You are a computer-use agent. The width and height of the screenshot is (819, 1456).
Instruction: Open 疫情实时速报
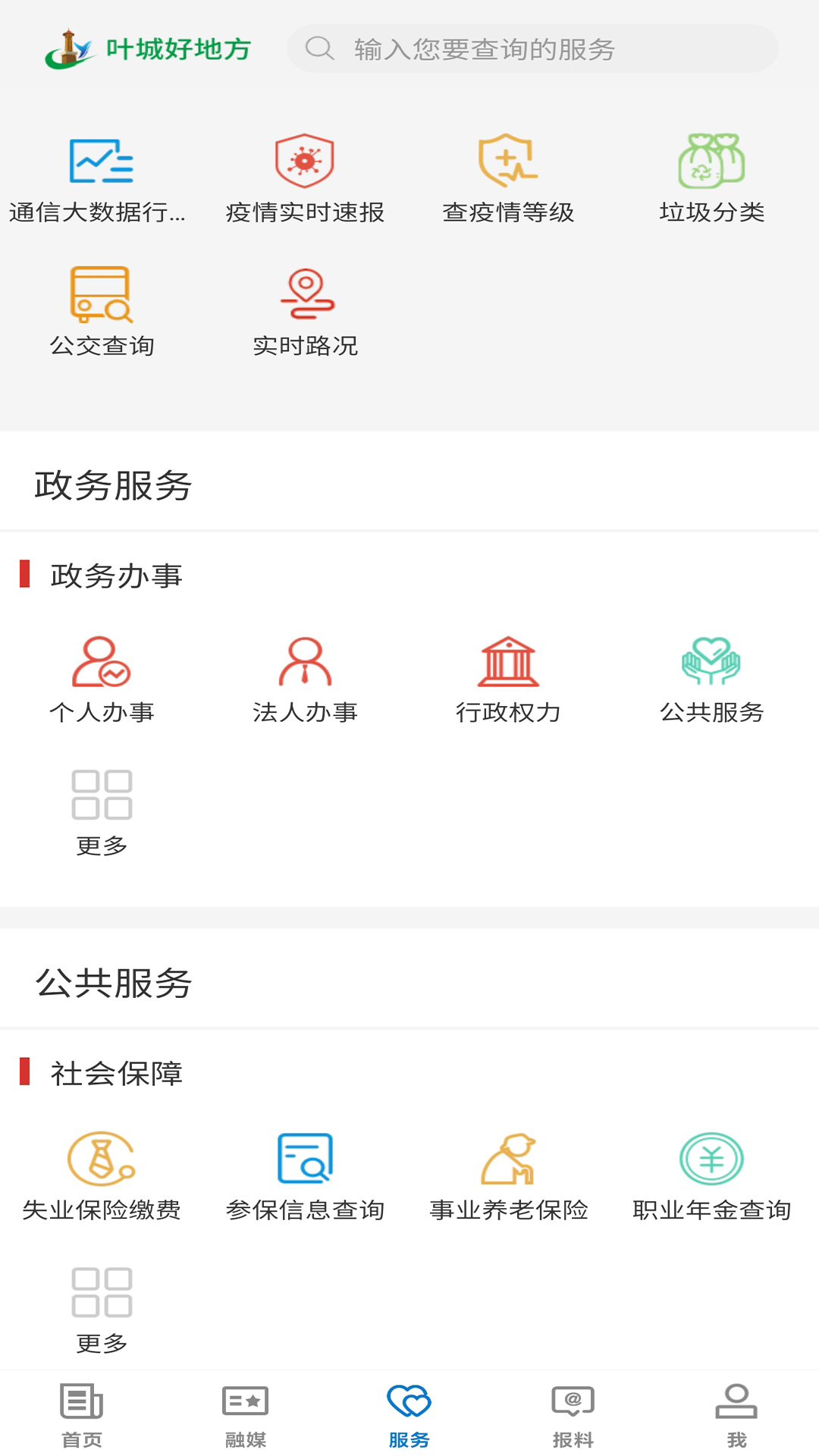(305, 179)
